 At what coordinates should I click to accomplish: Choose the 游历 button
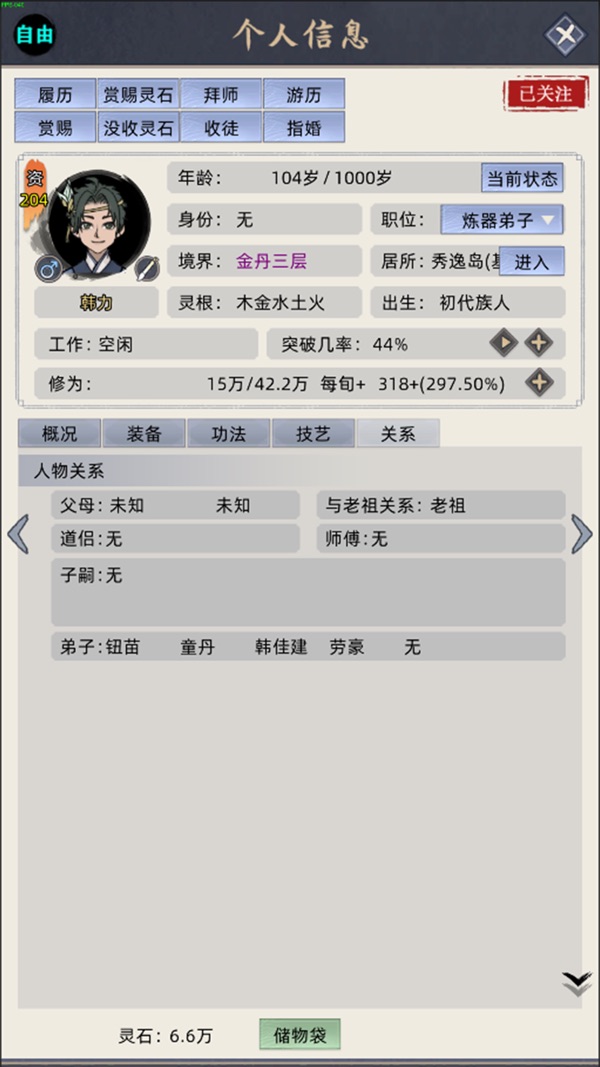click(x=304, y=95)
